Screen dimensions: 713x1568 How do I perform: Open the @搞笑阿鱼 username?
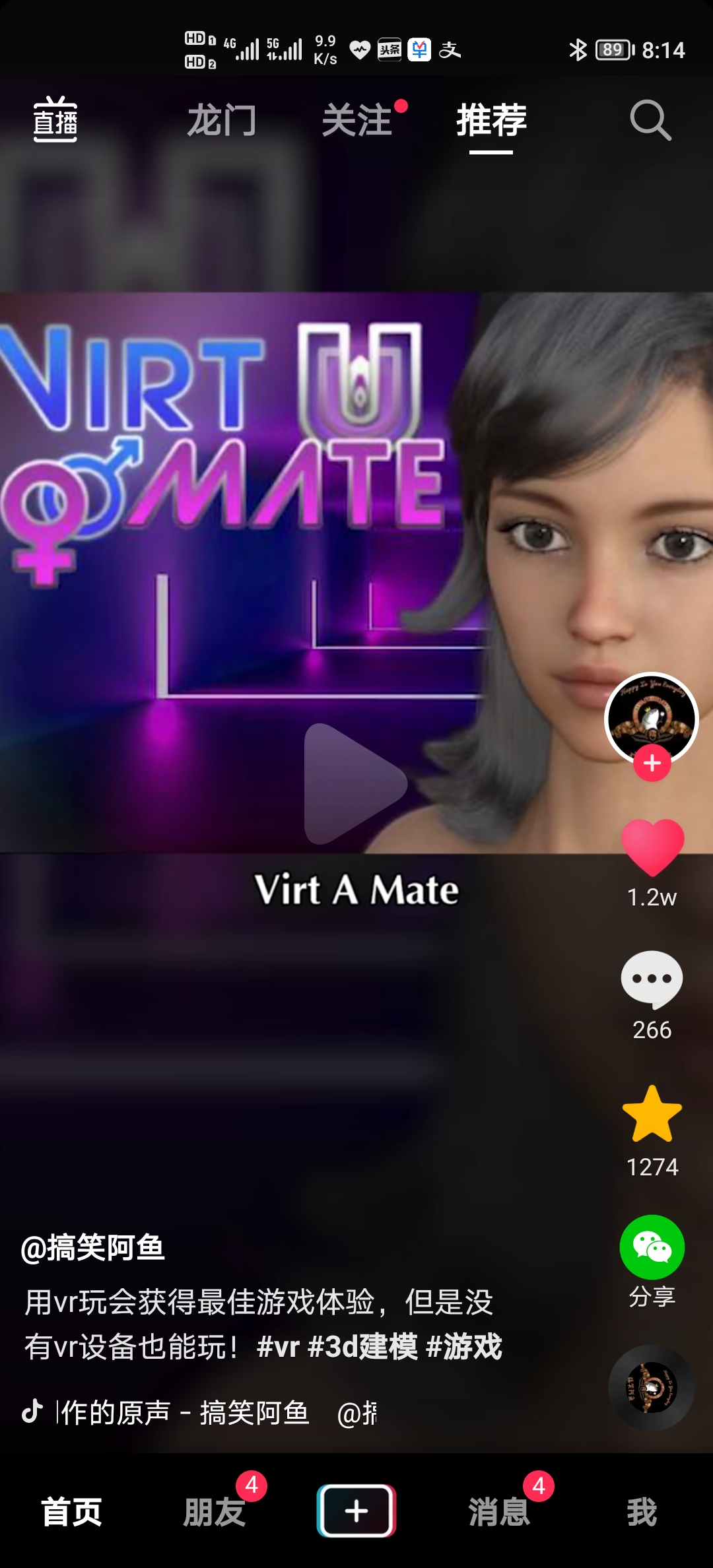point(93,1248)
